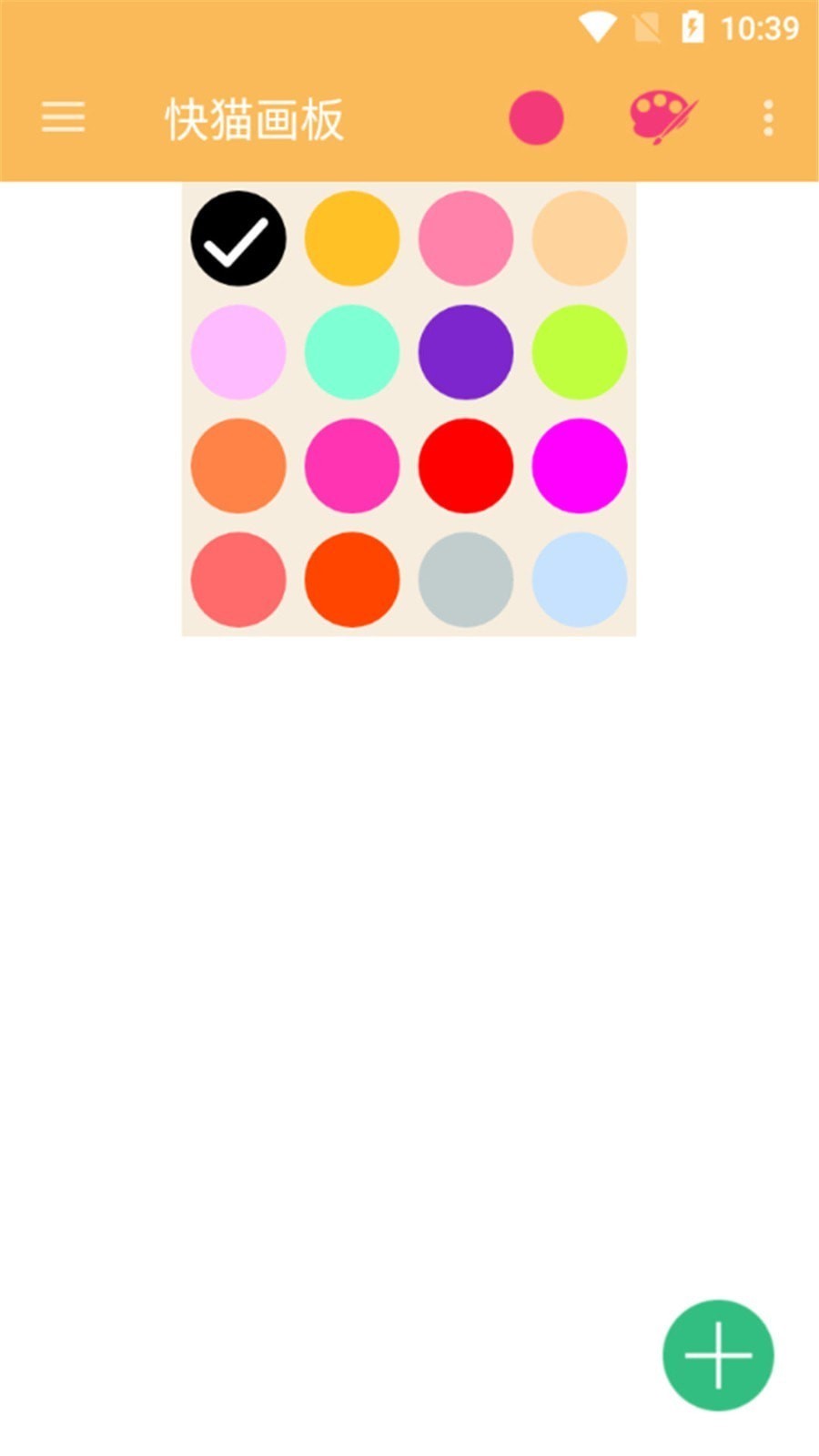819x1456 pixels.
Task: Choose the gray color swatch
Action: pos(466,580)
